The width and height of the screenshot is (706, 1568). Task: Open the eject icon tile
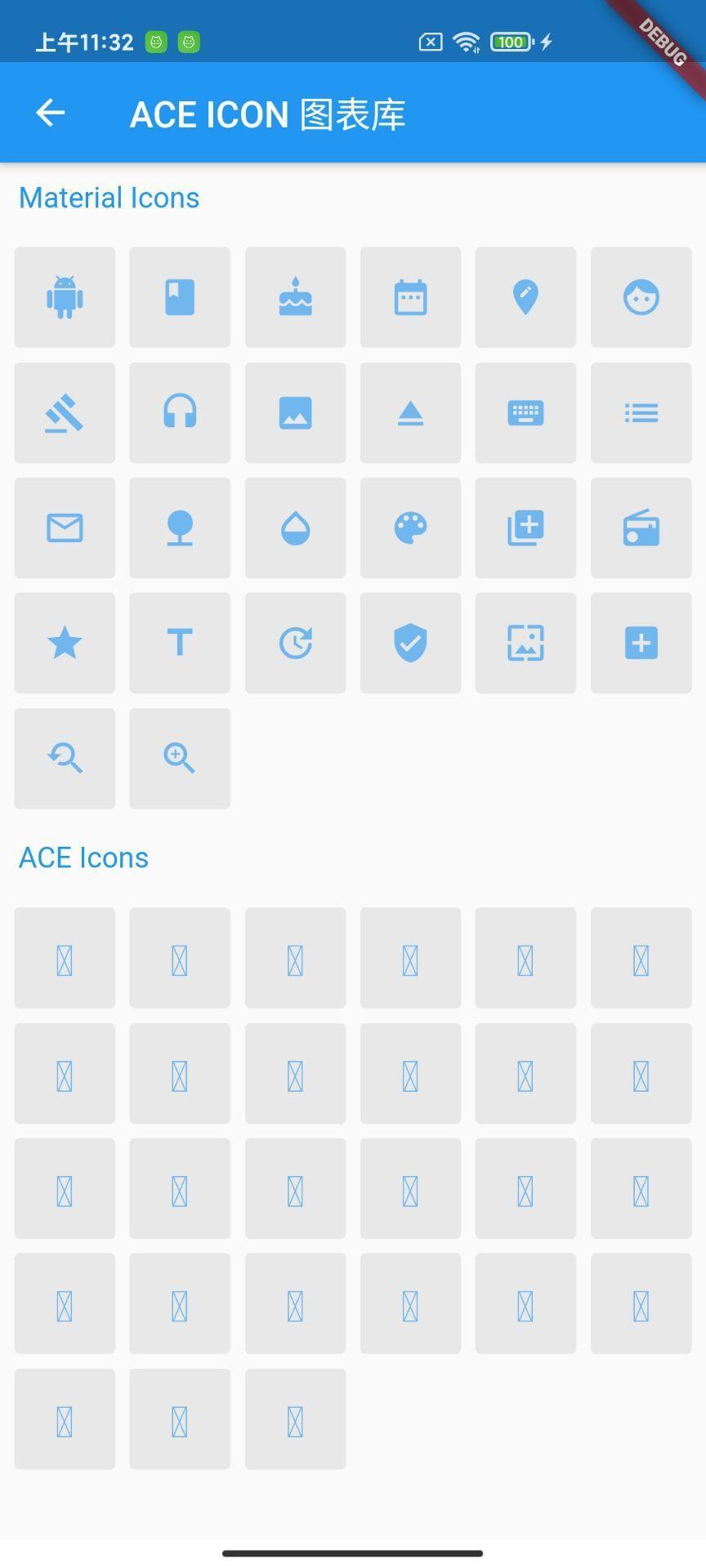410,412
